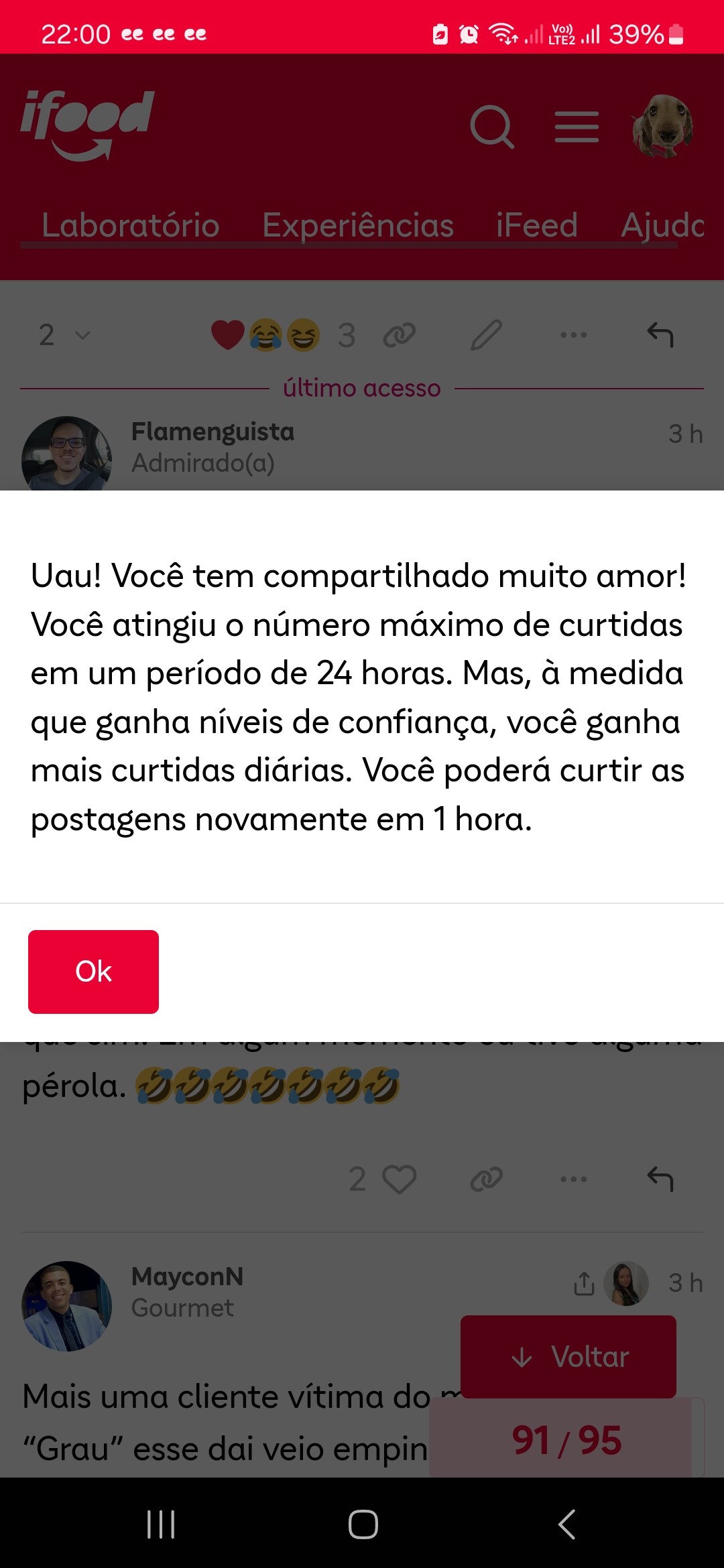Go to the home screen
Viewport: 724px width, 1568px height.
point(363,1524)
